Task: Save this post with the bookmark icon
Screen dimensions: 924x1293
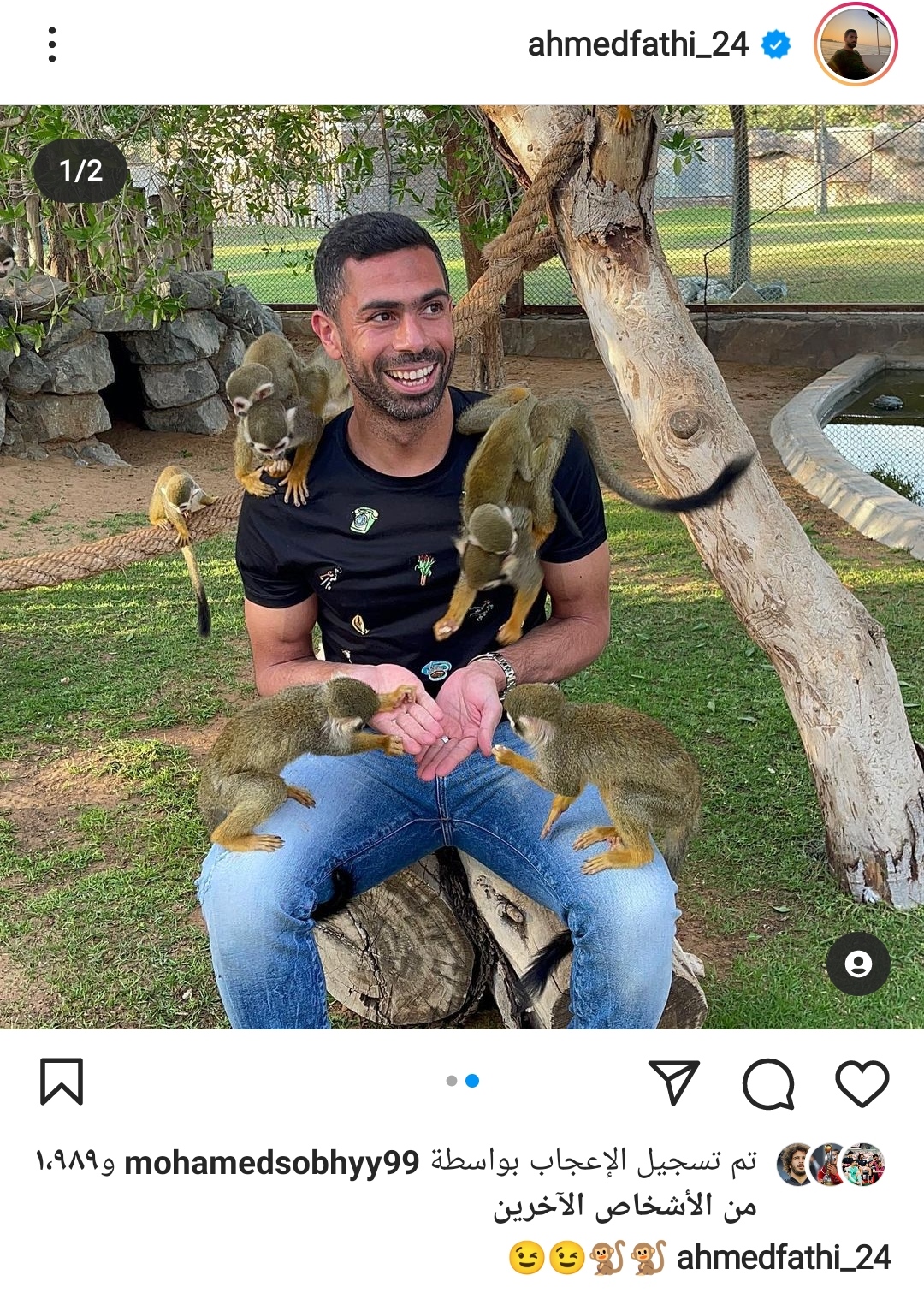Action: point(62,1082)
